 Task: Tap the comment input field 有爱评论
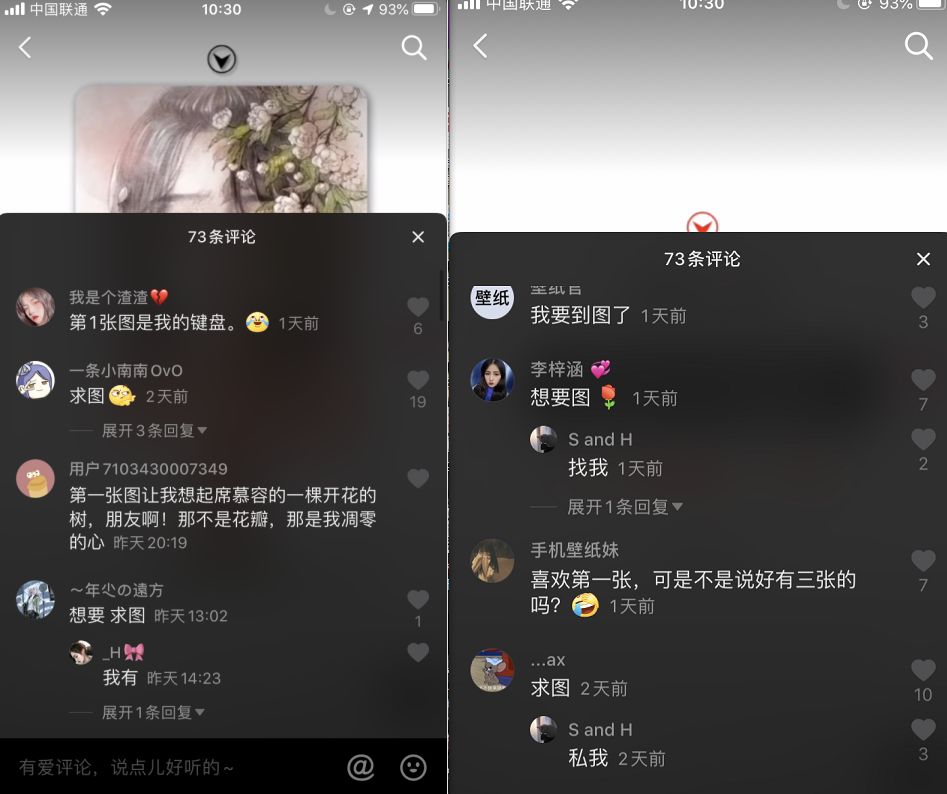(150, 767)
